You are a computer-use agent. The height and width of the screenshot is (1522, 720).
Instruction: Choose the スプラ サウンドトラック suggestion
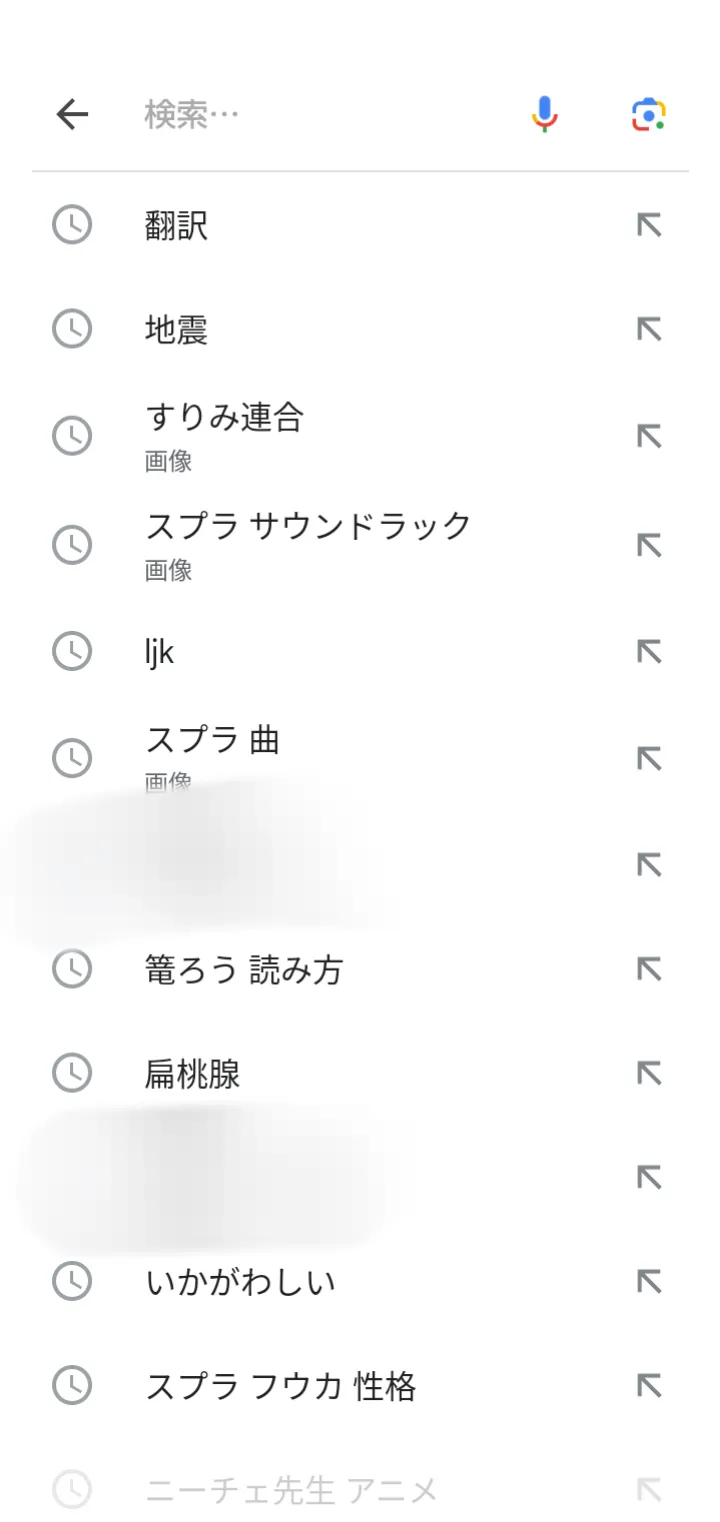click(x=360, y=545)
